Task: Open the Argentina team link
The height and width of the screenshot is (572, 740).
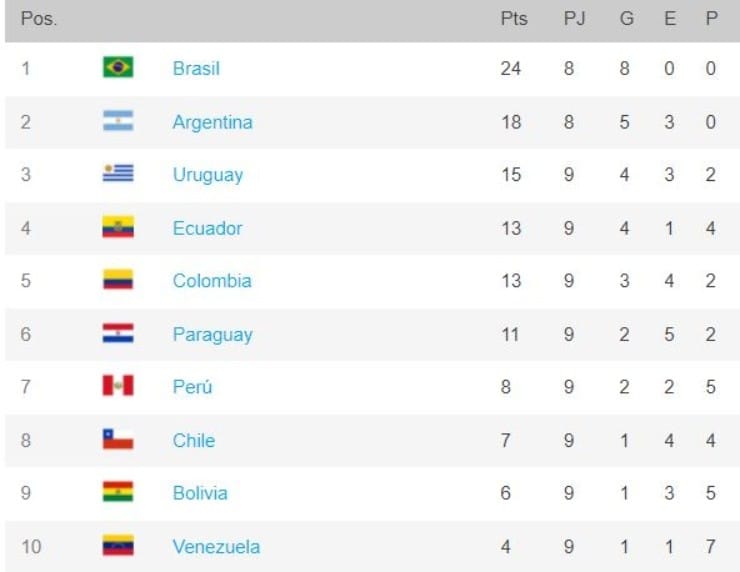Action: click(x=212, y=122)
